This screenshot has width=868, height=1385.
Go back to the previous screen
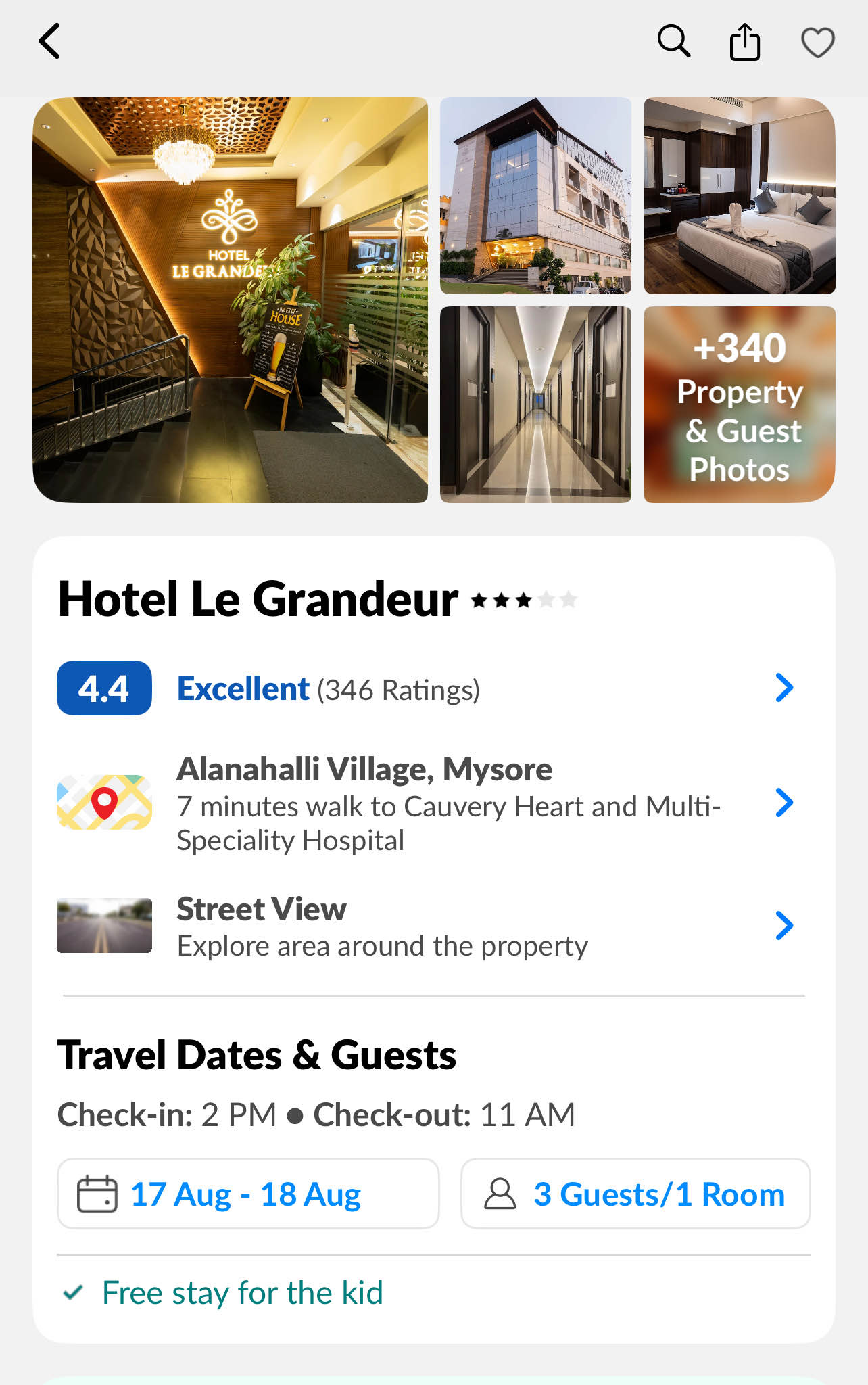(49, 42)
